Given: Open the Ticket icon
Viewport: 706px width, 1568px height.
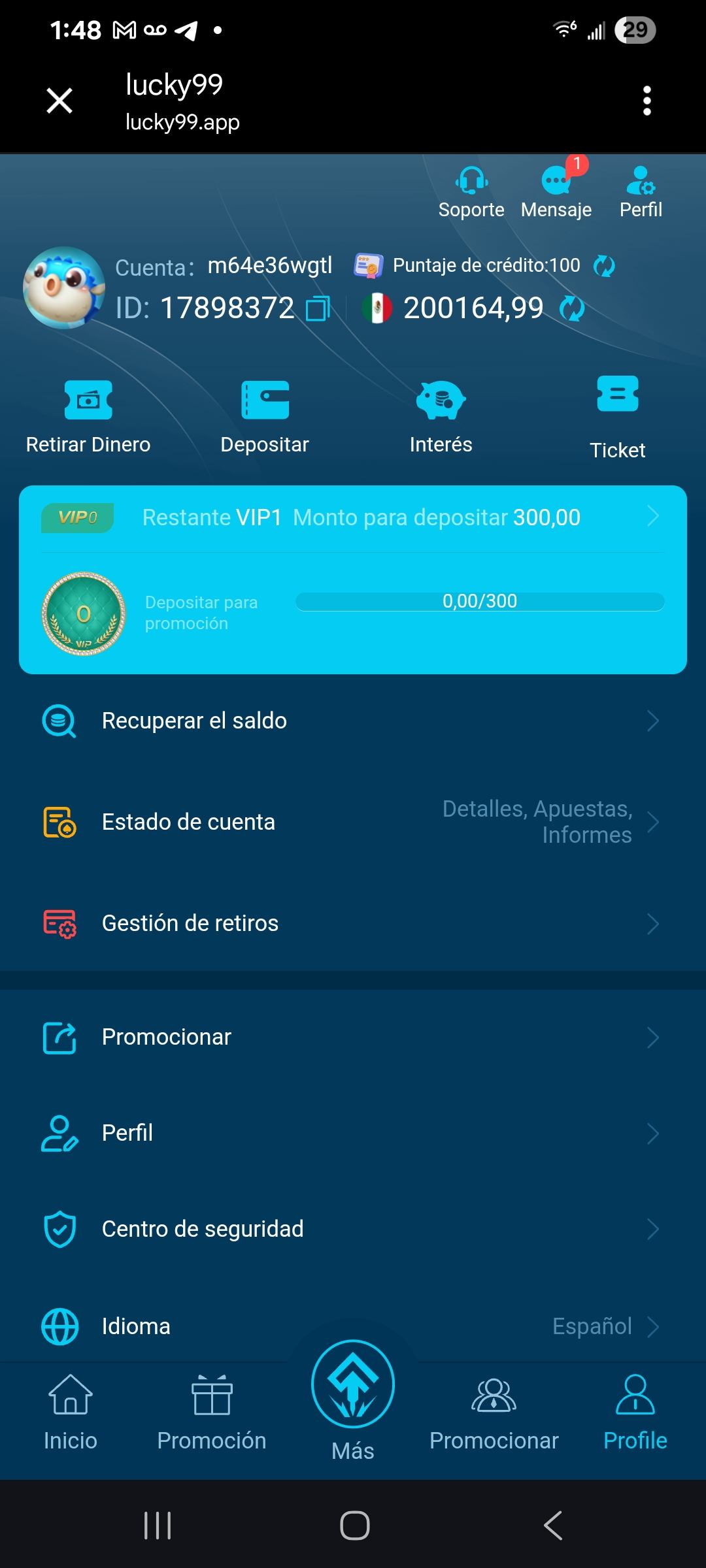Looking at the screenshot, I should 617,395.
